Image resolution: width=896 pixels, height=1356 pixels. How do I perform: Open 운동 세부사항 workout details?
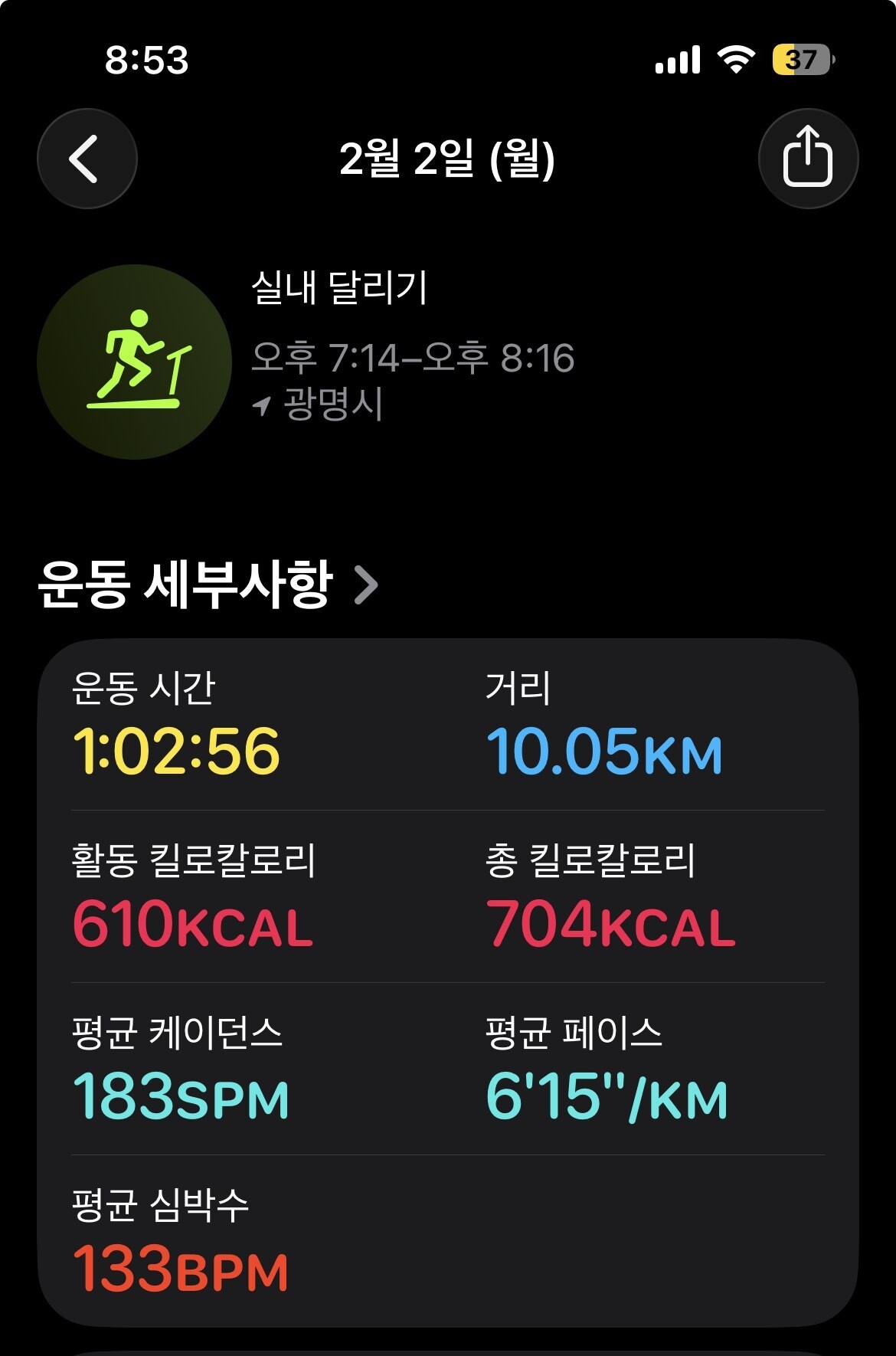208,585
